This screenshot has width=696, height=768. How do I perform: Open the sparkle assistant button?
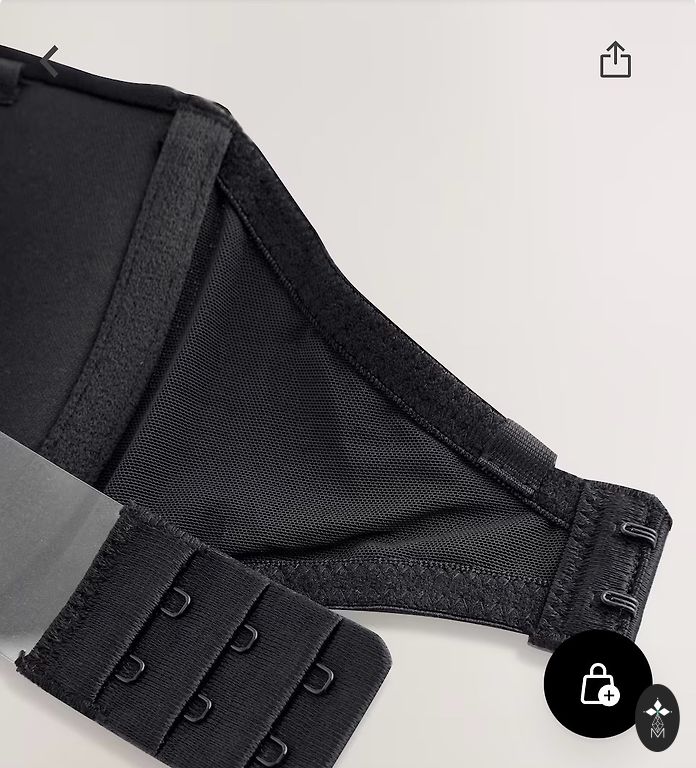tap(657, 718)
